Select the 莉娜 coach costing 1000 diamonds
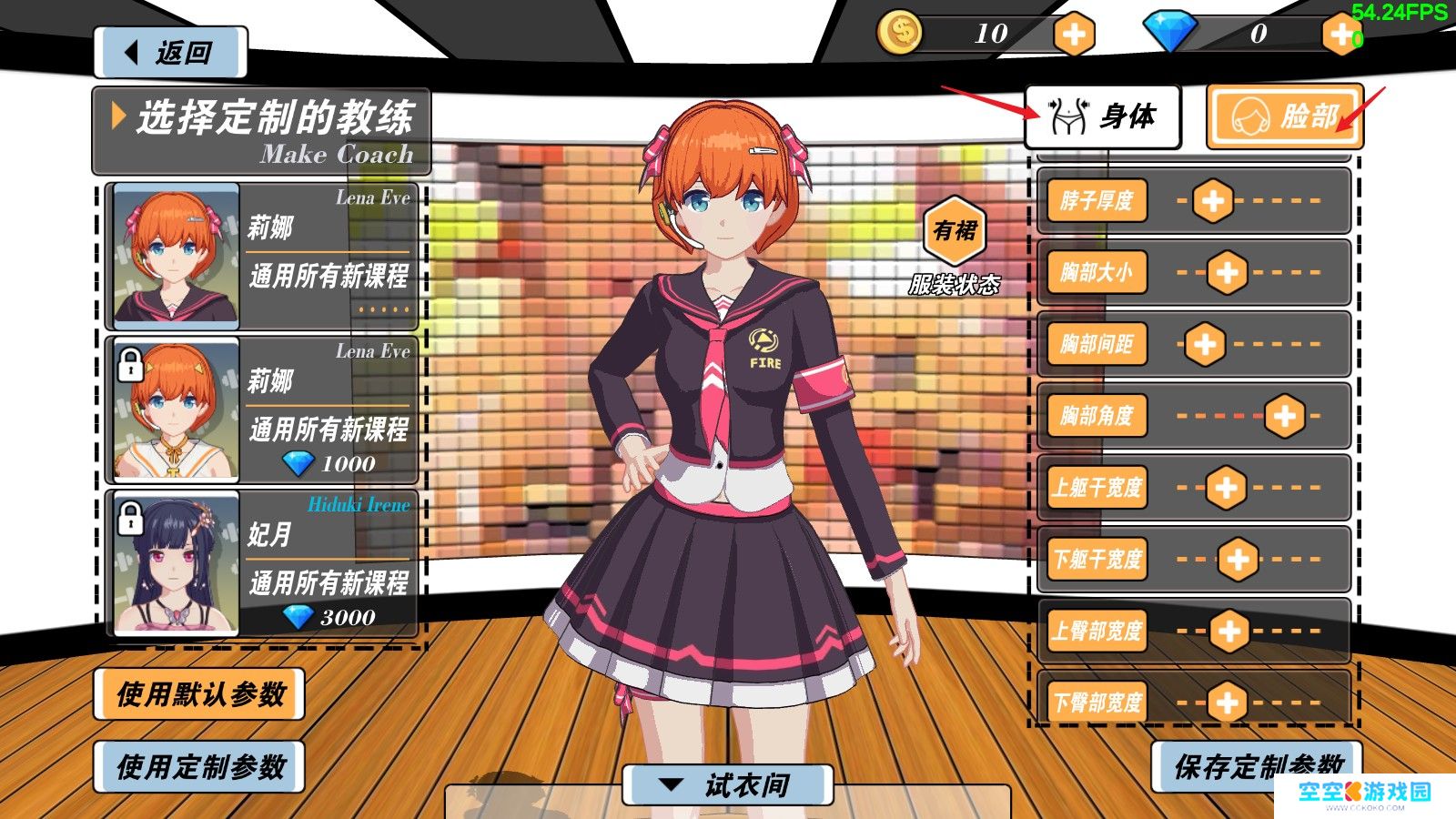The width and height of the screenshot is (1456, 819). tap(261, 409)
